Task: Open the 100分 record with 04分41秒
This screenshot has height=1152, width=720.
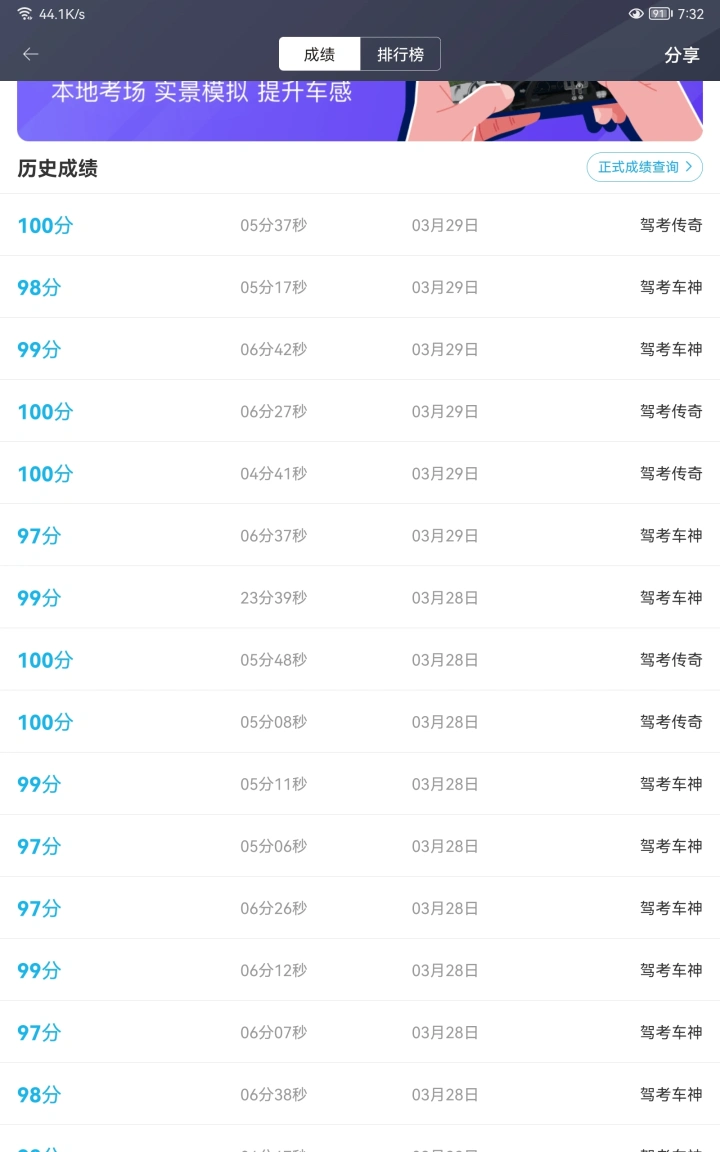Action: coord(360,473)
